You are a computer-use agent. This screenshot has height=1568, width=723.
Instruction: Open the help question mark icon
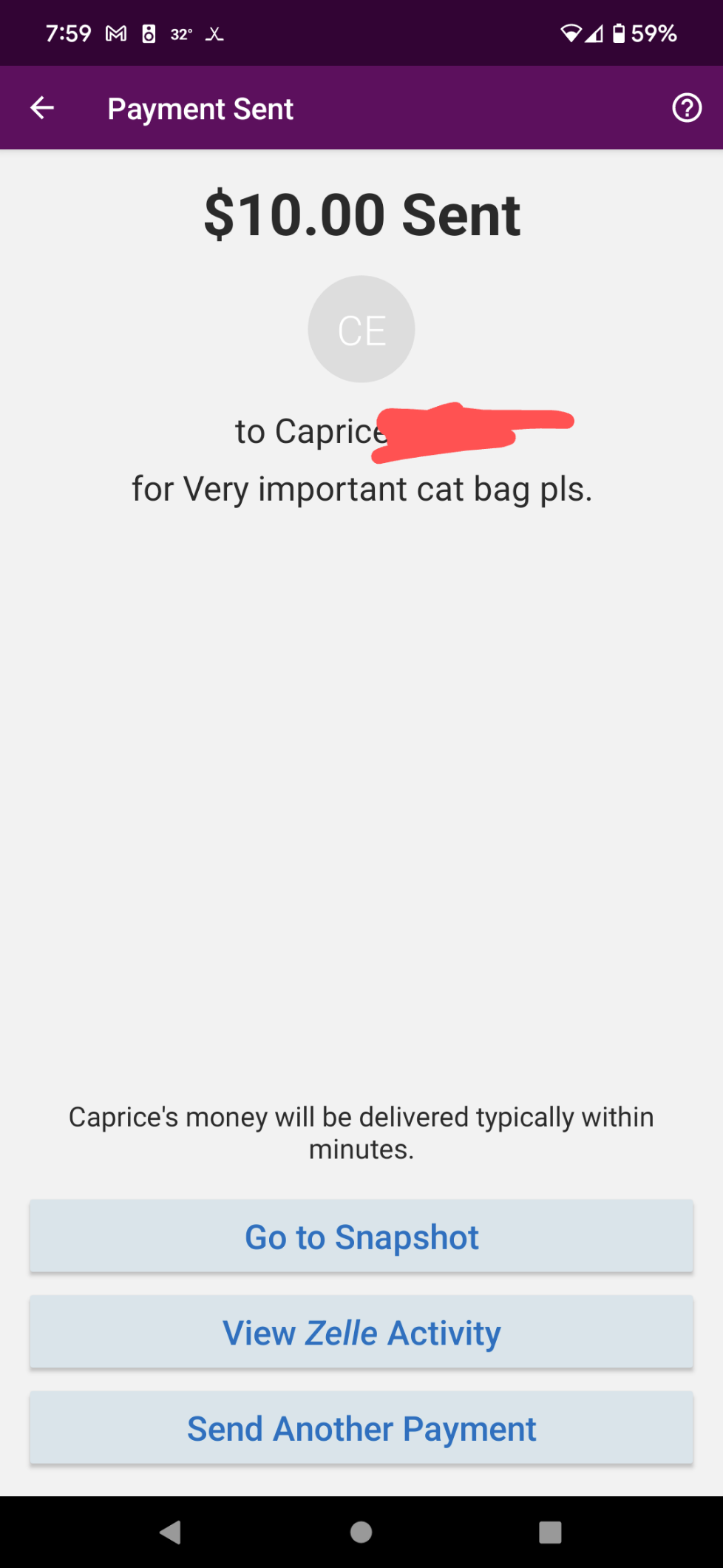(686, 108)
